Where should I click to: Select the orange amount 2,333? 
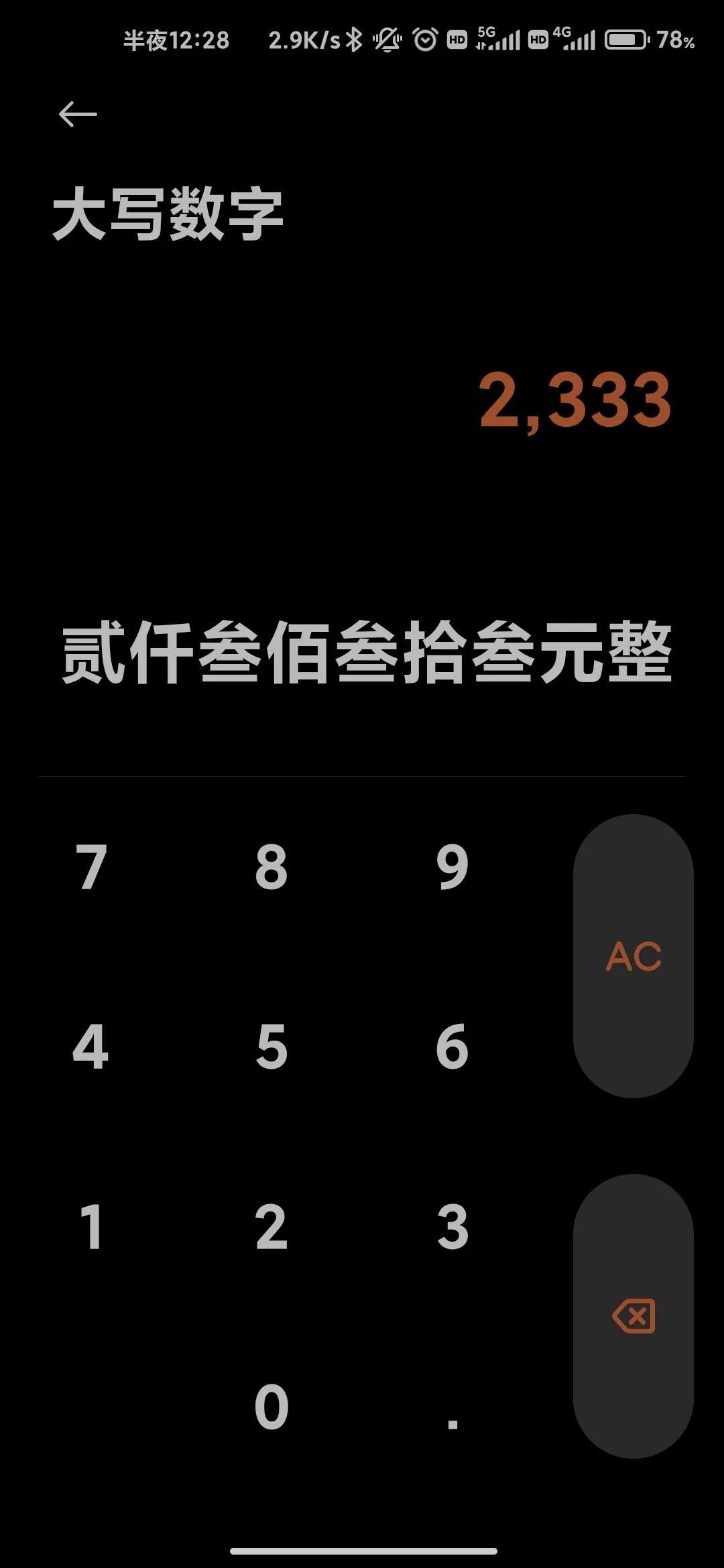575,401
